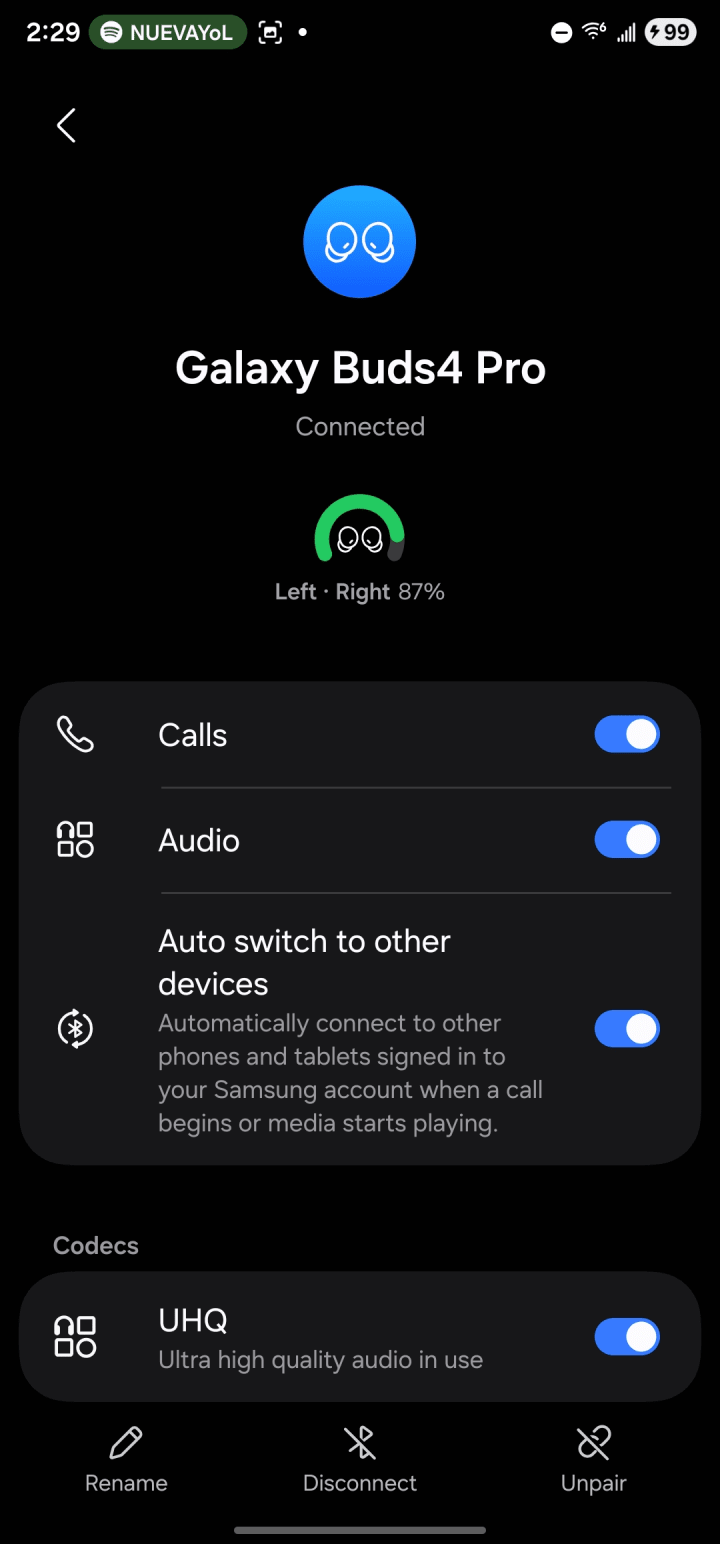Tap the Unpair broken-link icon
Image resolution: width=720 pixels, height=1544 pixels.
[593, 1443]
